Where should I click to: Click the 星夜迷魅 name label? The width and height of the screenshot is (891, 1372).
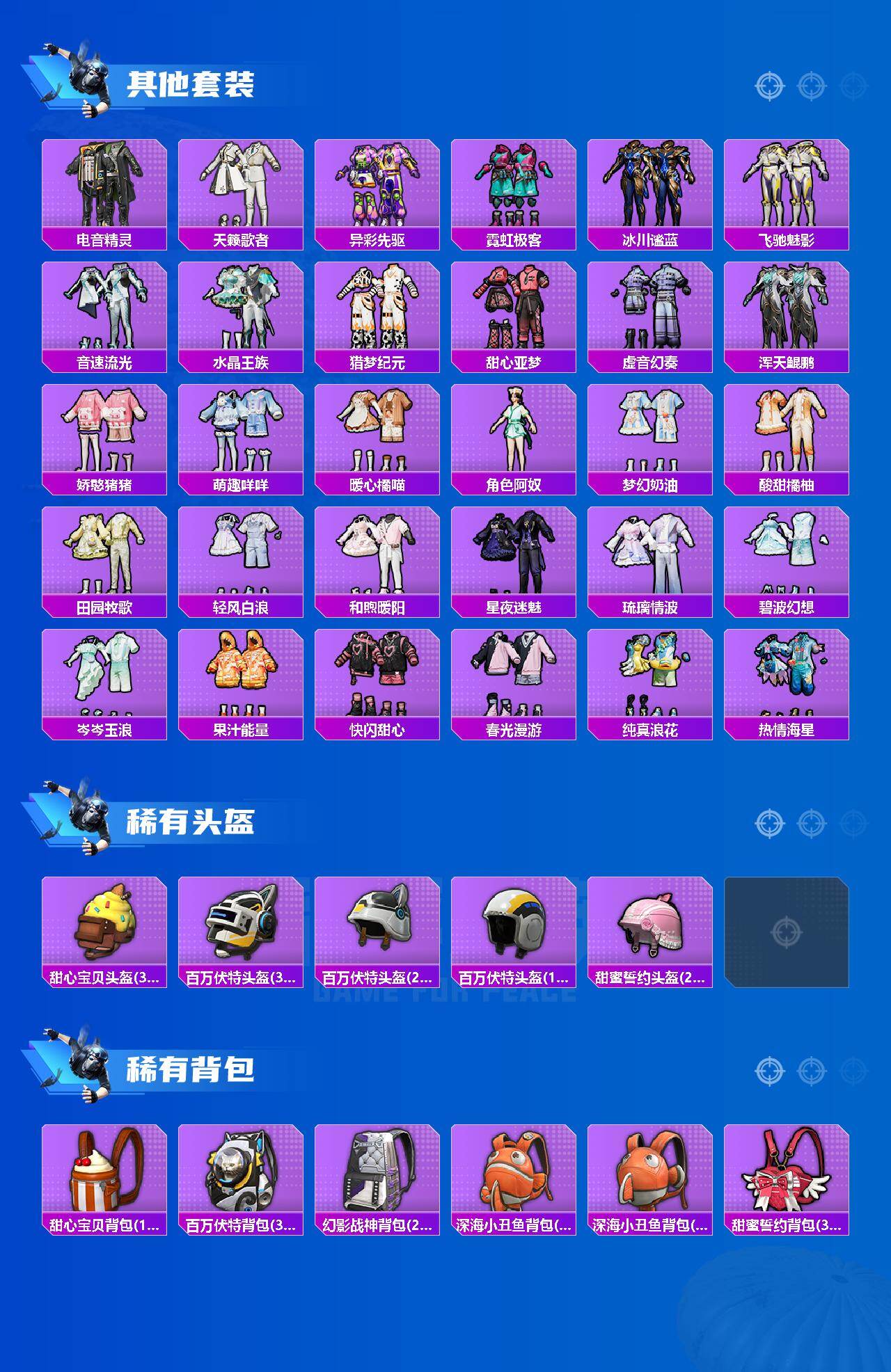tap(515, 605)
